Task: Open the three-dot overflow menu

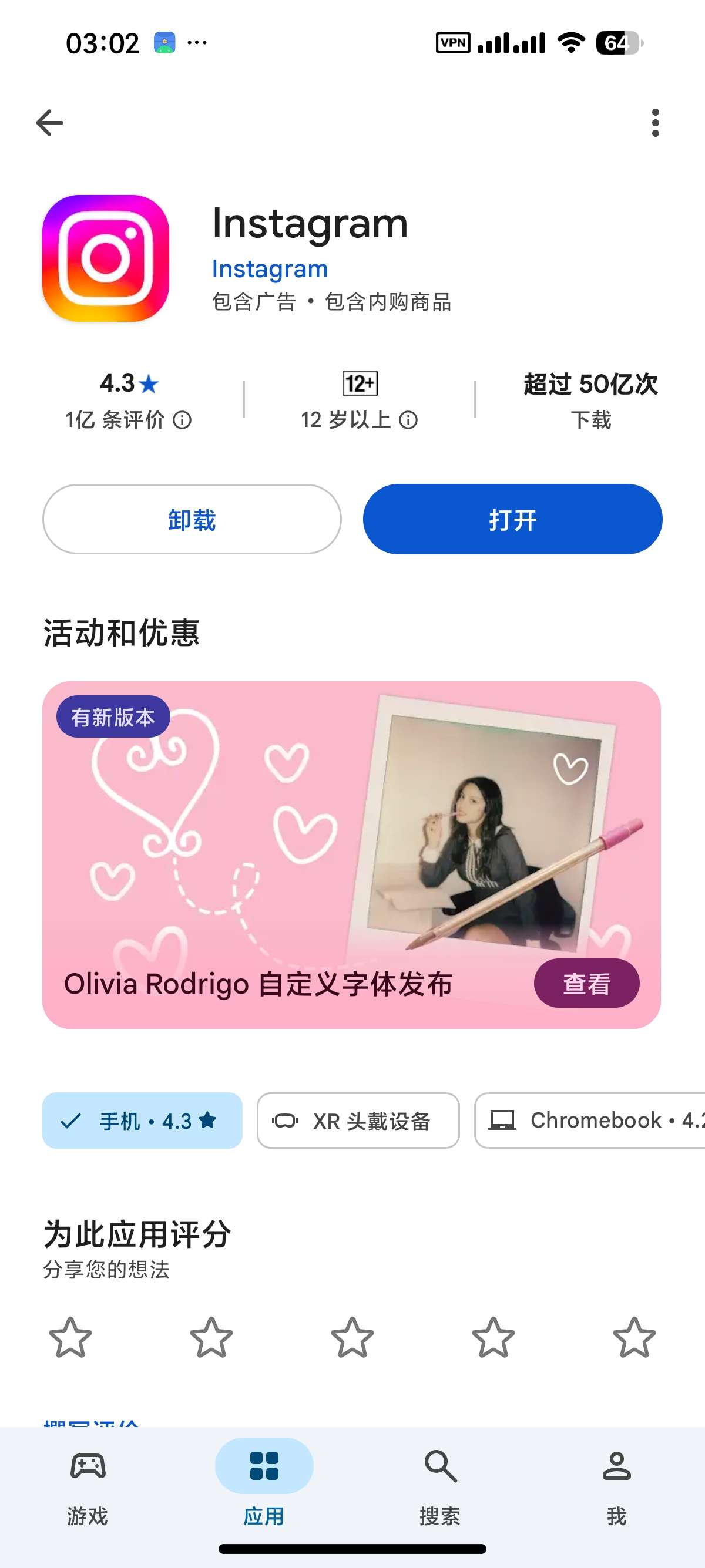Action: click(x=655, y=123)
